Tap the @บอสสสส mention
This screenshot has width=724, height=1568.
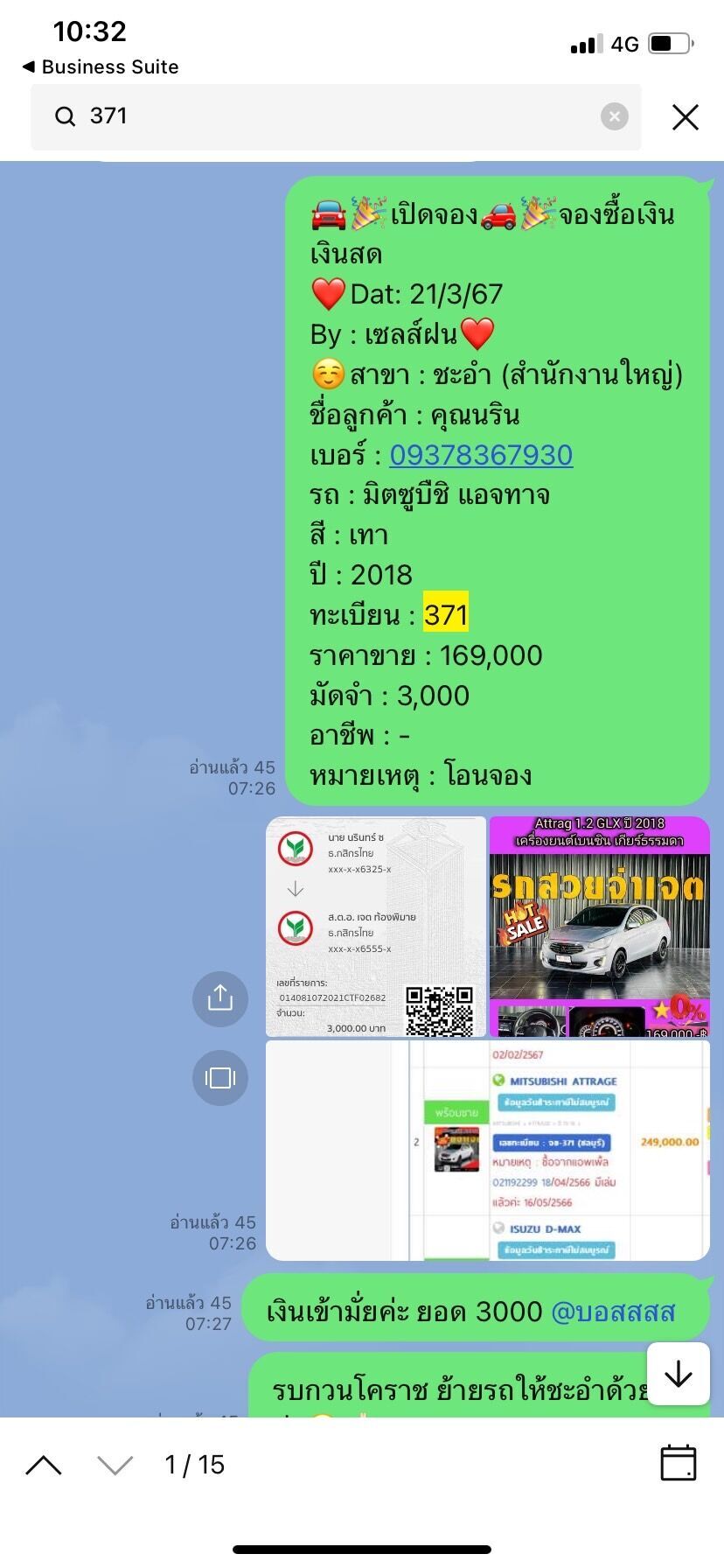point(613,1312)
